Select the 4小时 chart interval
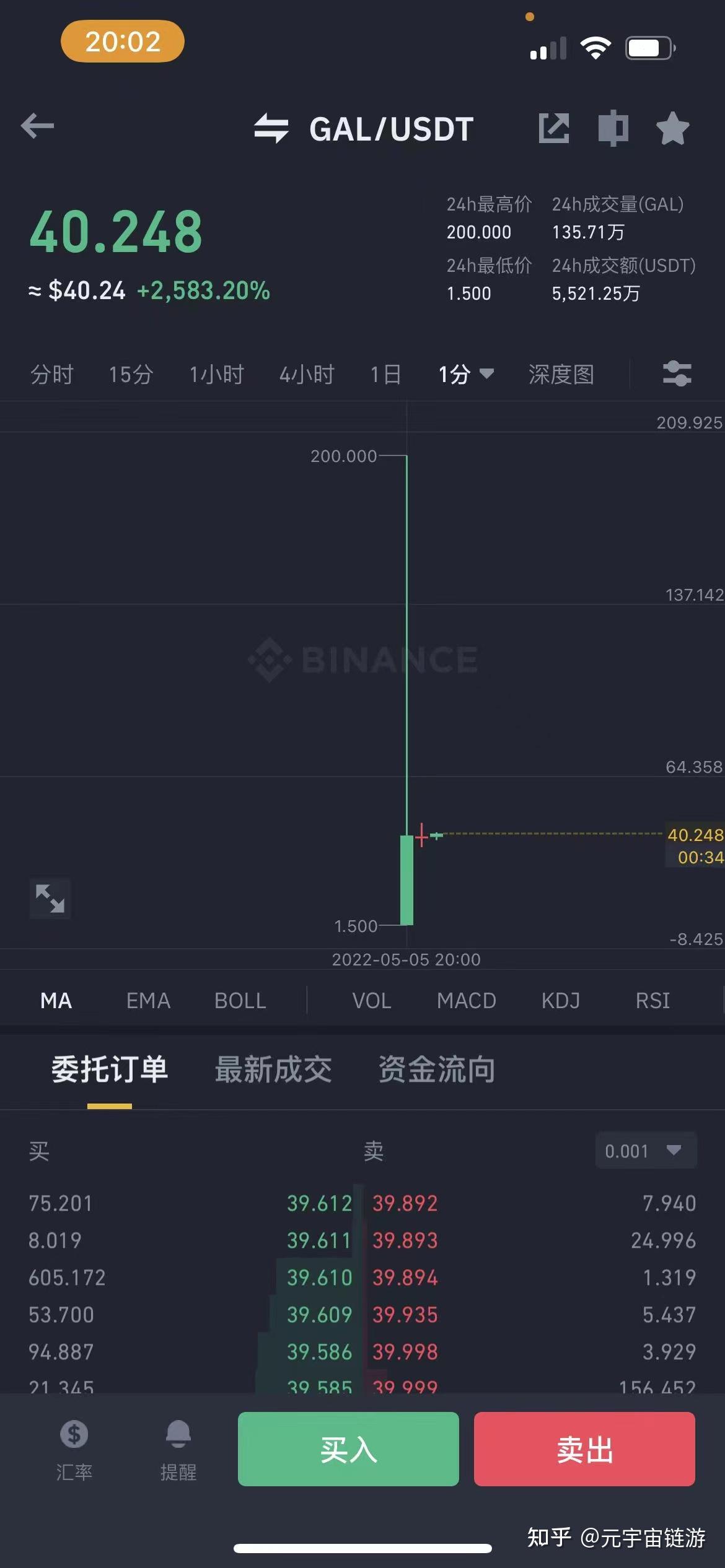This screenshot has width=725, height=1568. [307, 374]
